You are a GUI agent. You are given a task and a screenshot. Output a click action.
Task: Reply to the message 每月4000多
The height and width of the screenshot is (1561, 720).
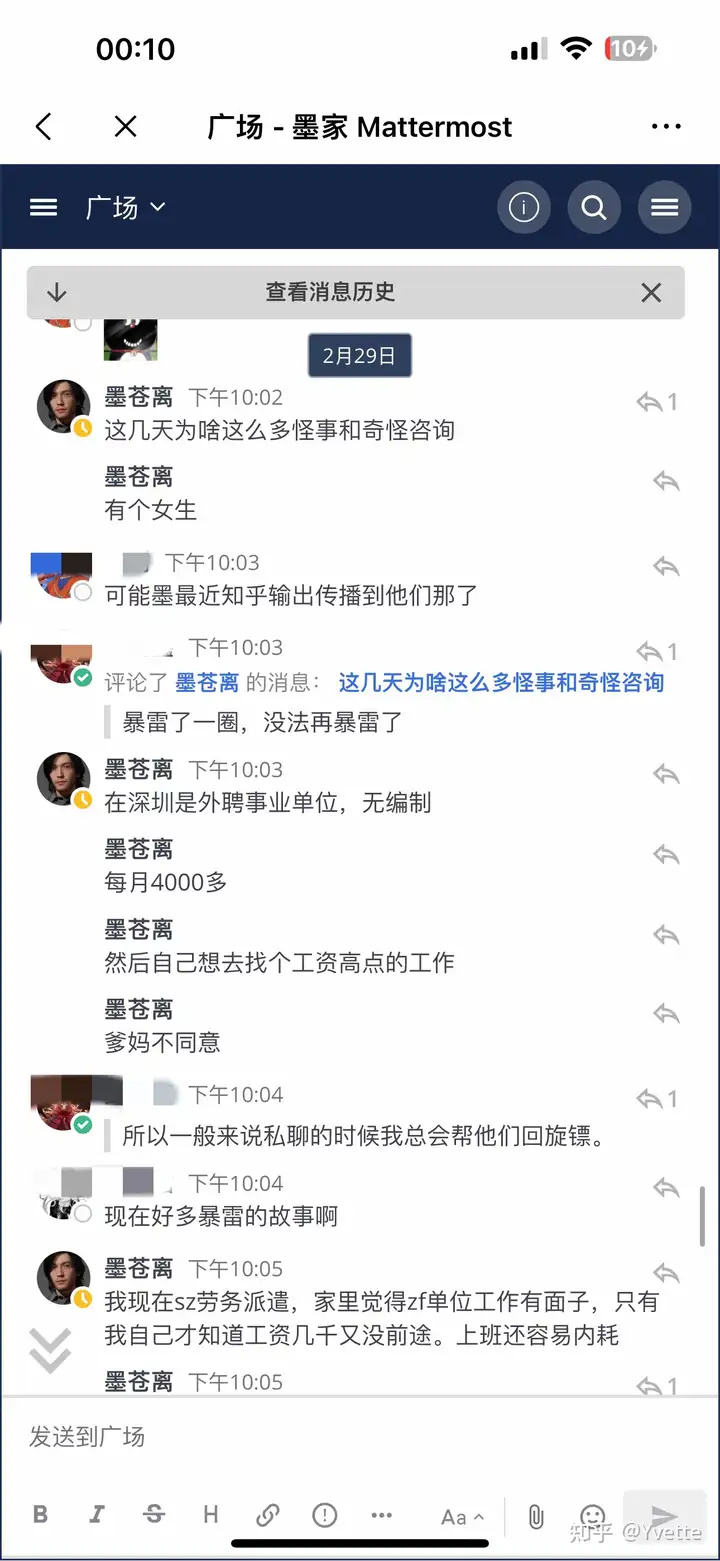[x=665, y=854]
